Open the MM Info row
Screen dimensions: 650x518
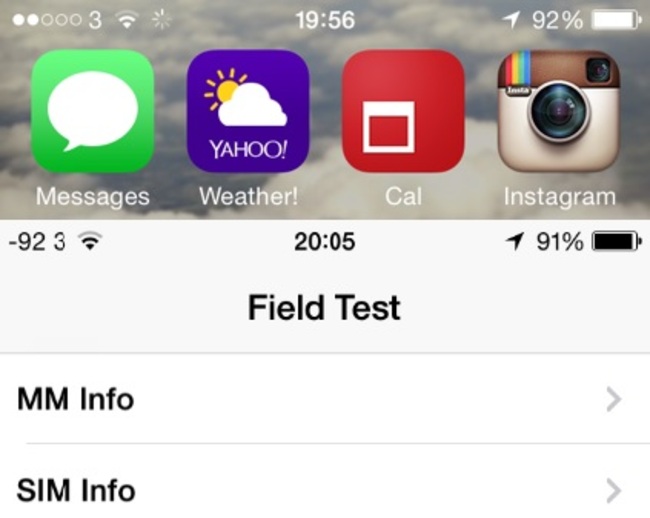tap(325, 400)
